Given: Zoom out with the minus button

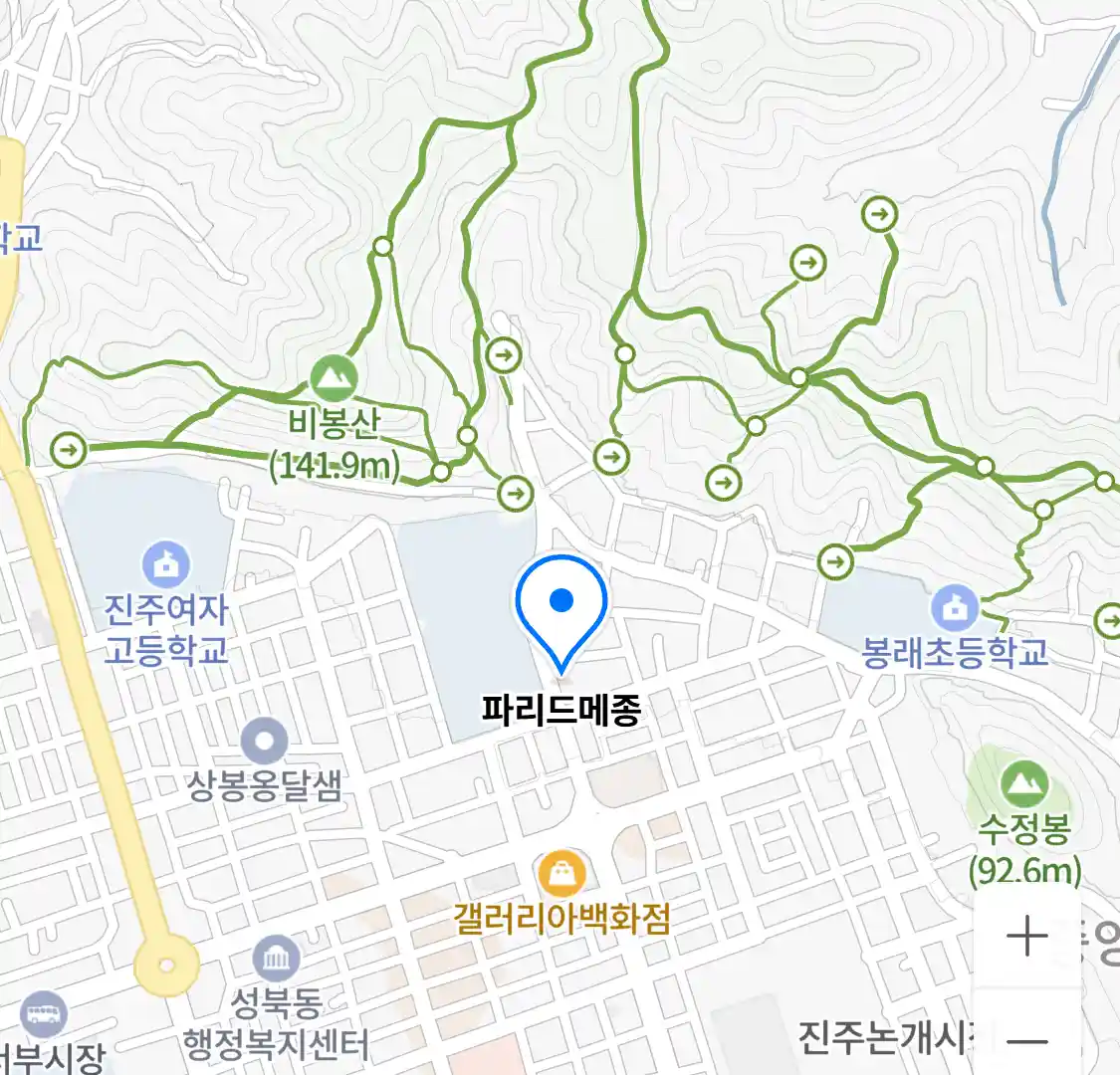Looking at the screenshot, I should [1026, 1040].
